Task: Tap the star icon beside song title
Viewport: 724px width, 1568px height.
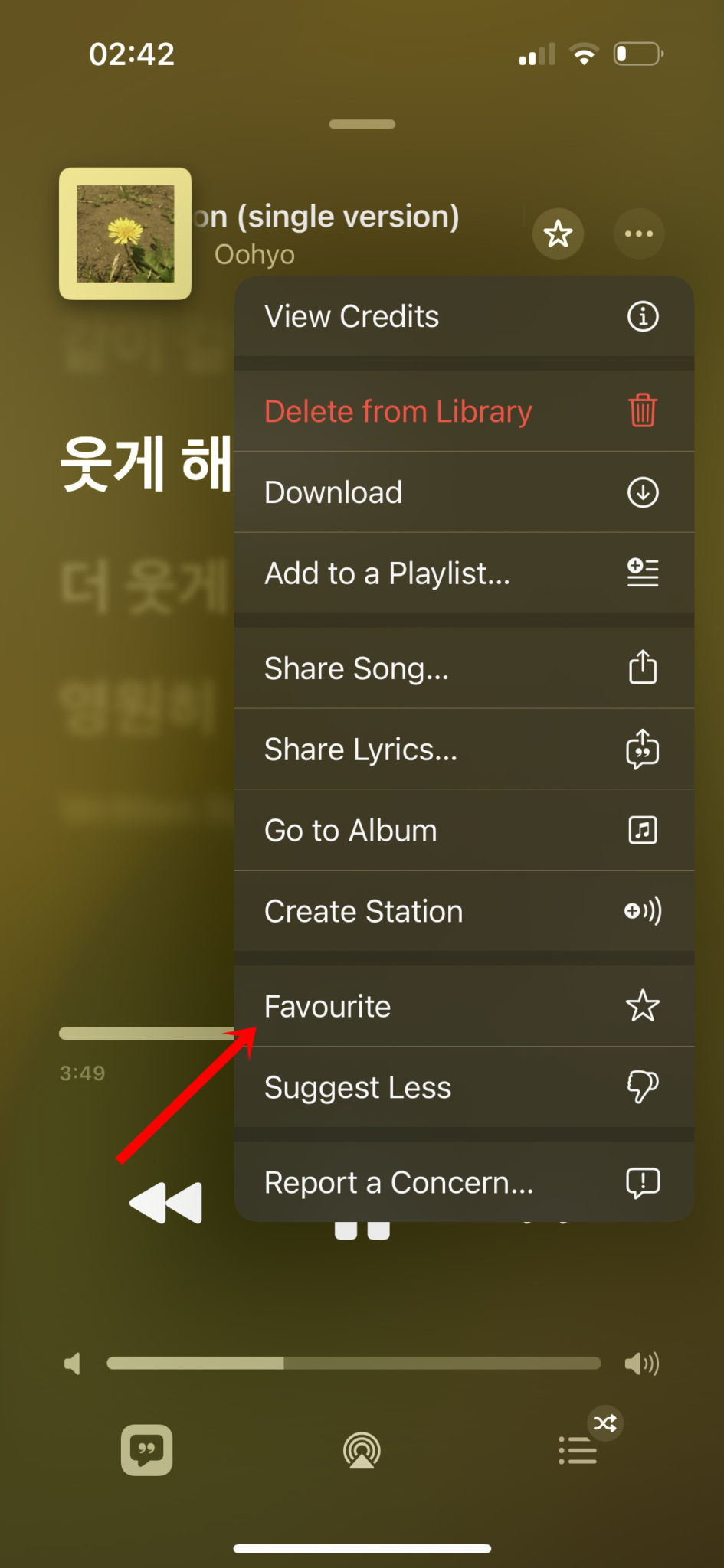Action: coord(558,234)
